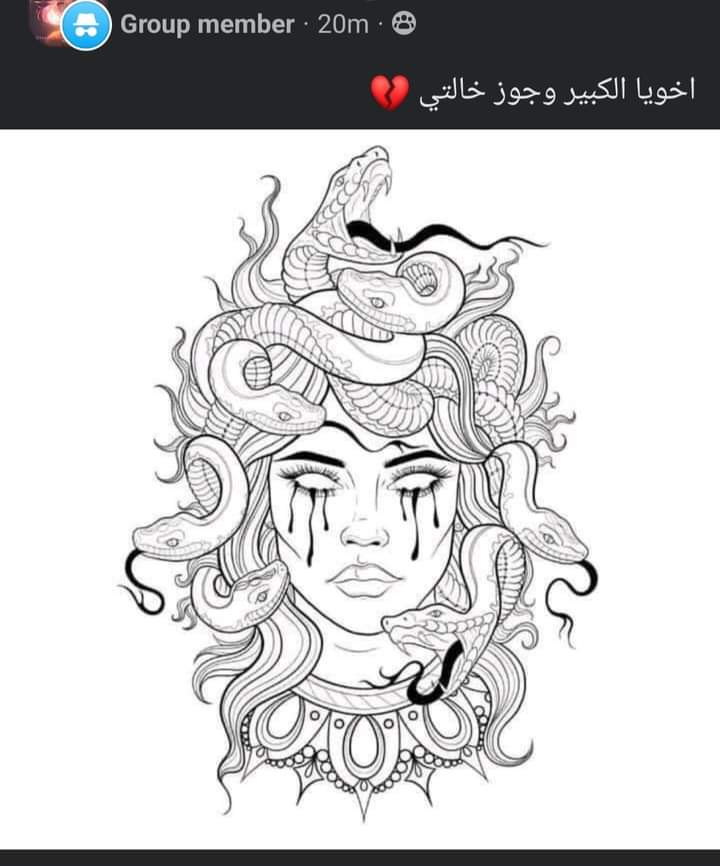
Task: Open the anonymous group member avatar
Action: tap(85, 26)
